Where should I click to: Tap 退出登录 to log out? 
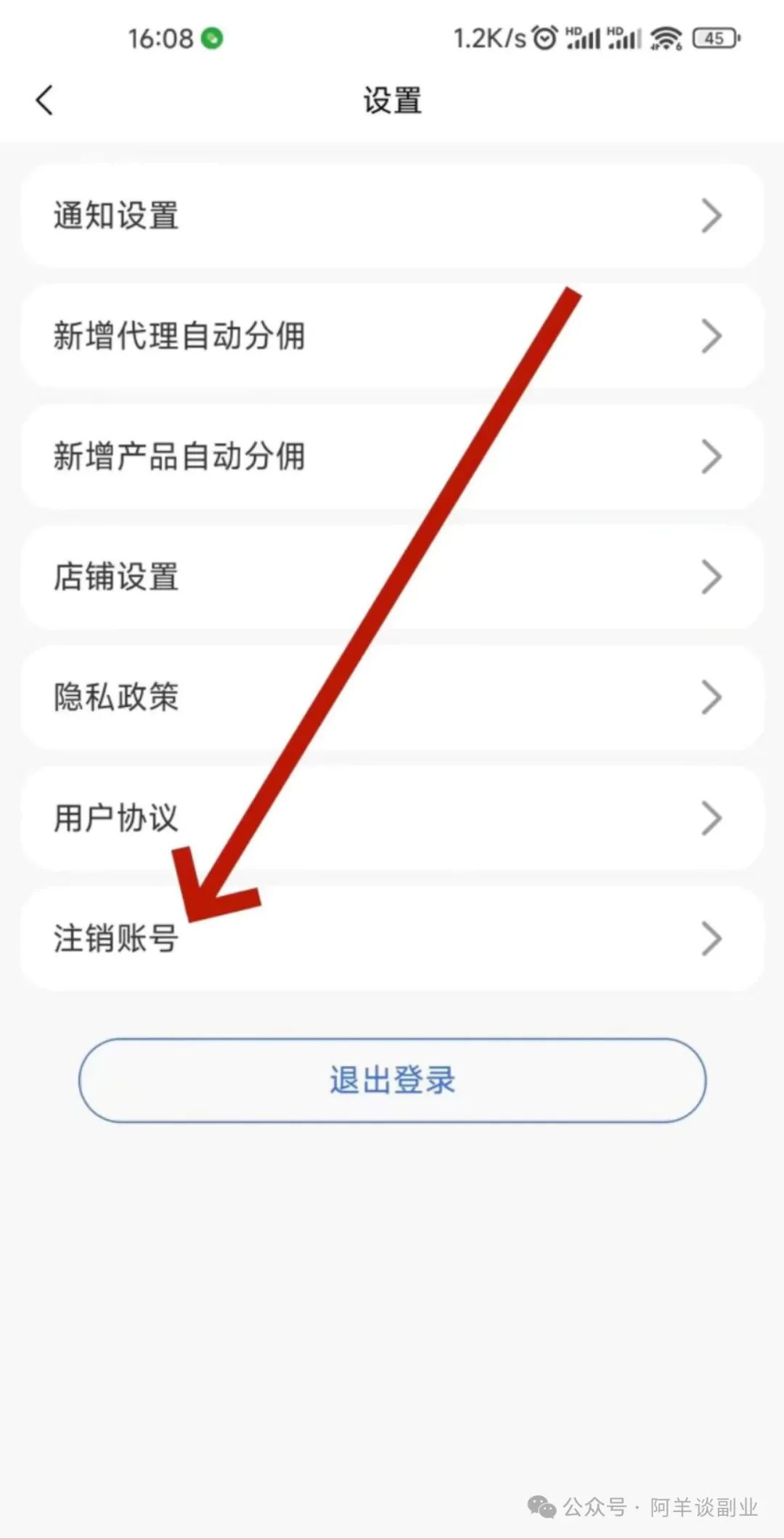pyautogui.click(x=392, y=1080)
